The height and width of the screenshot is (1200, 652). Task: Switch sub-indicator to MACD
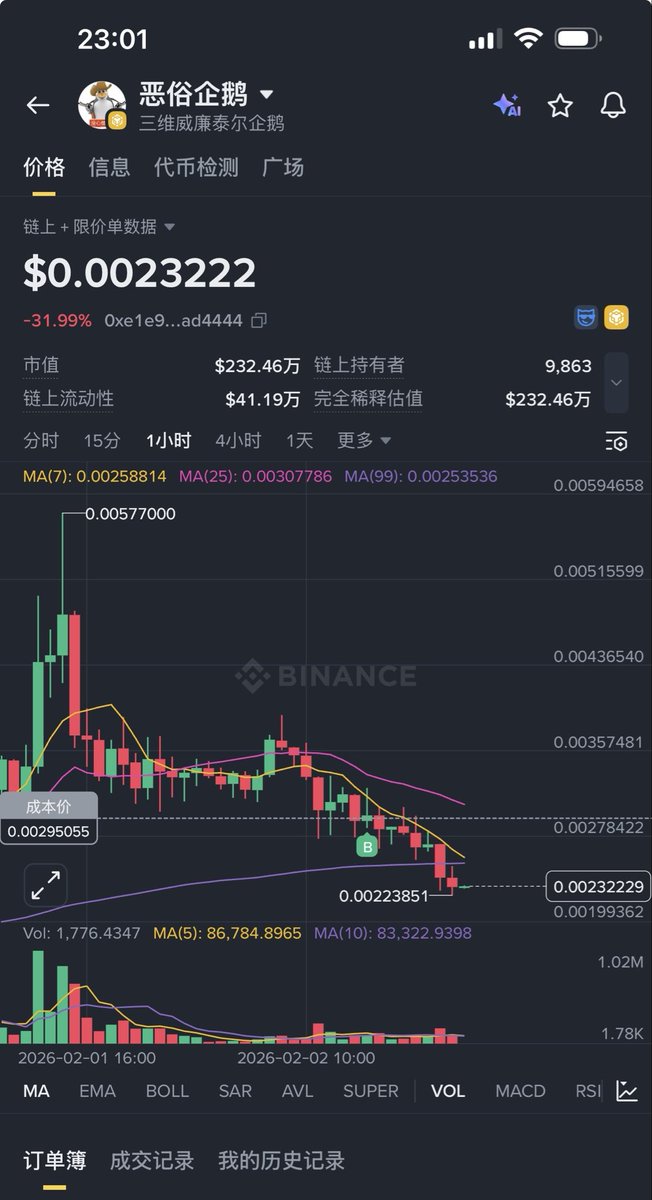(x=520, y=1091)
